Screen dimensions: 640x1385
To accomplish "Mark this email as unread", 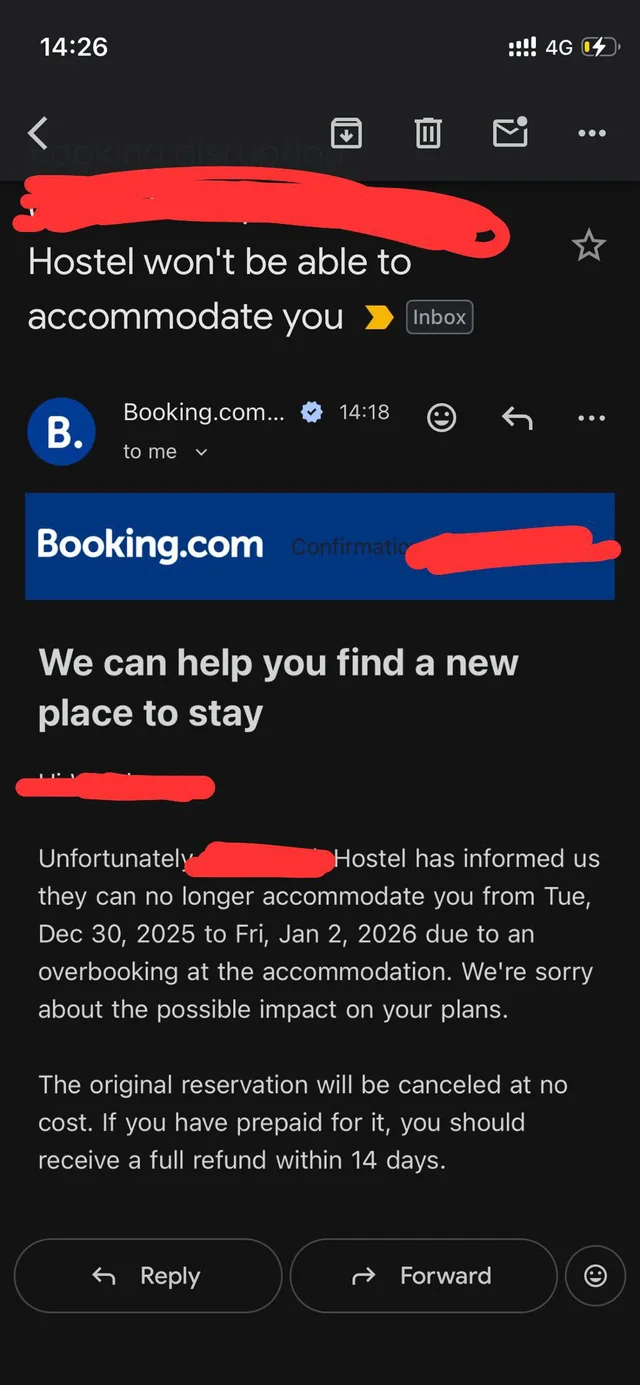I will (510, 132).
